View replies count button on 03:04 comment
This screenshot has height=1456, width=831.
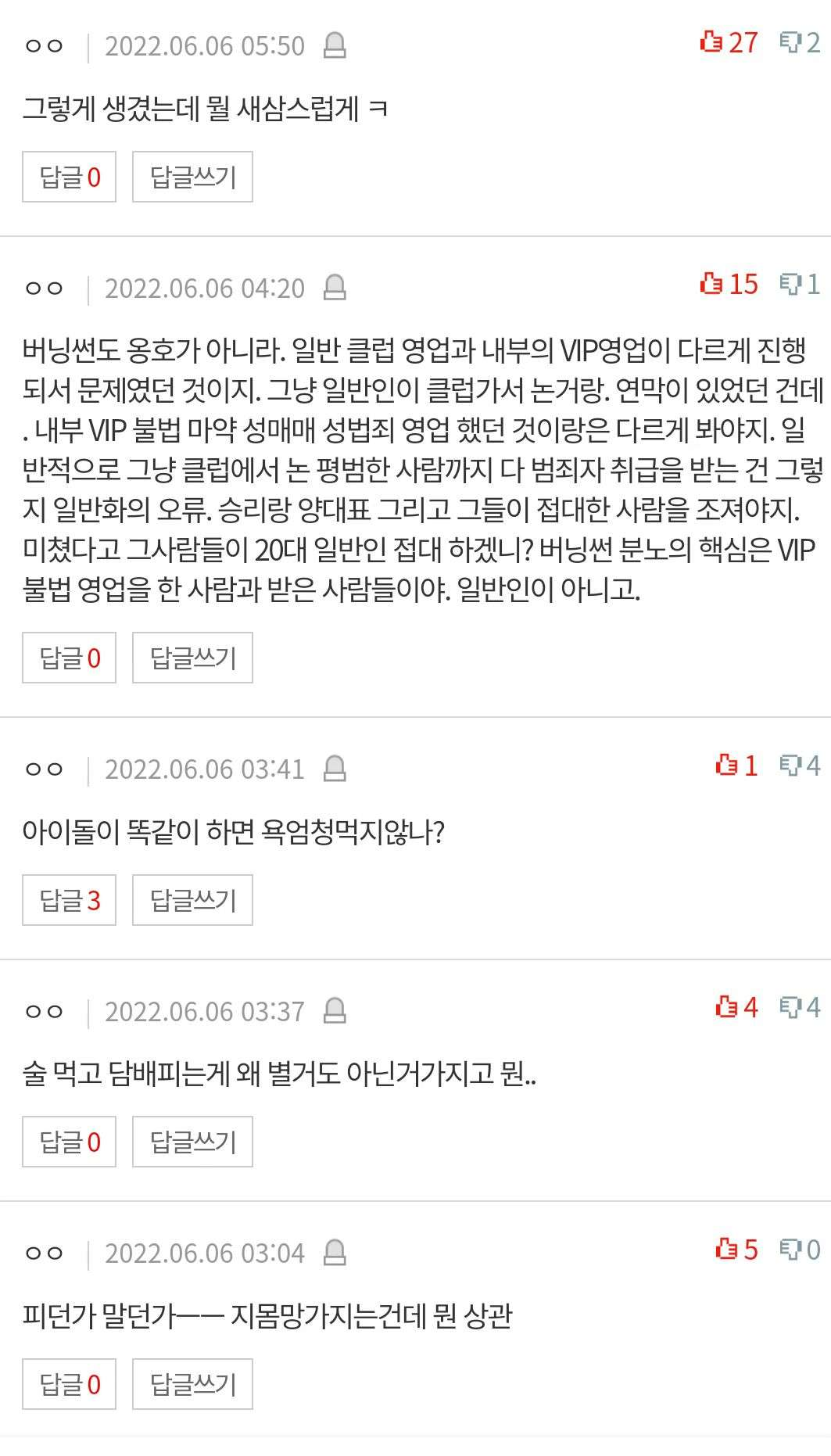click(69, 1384)
